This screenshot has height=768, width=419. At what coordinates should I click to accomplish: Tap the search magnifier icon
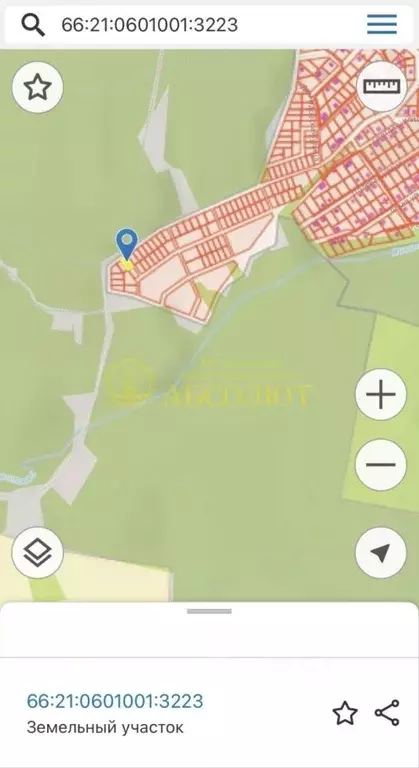coord(33,24)
